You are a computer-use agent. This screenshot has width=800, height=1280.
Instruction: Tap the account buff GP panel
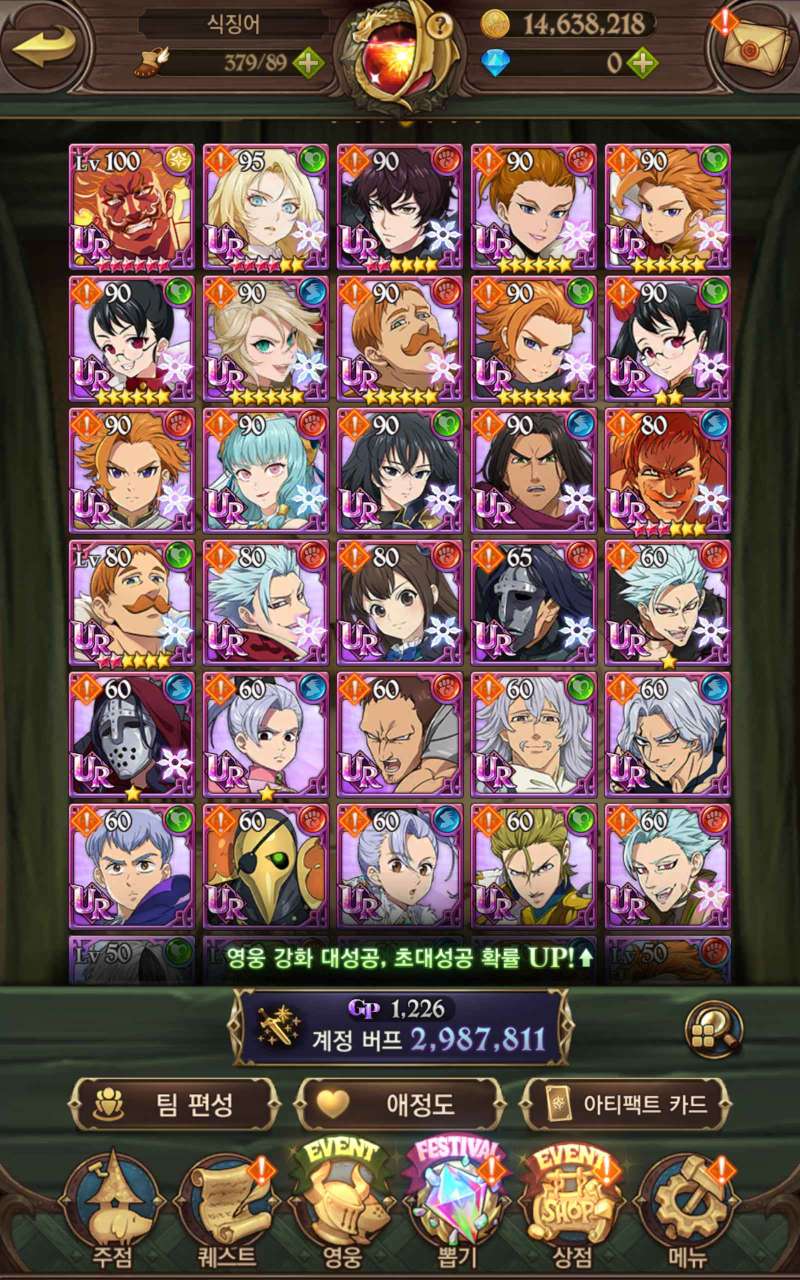[x=400, y=1027]
